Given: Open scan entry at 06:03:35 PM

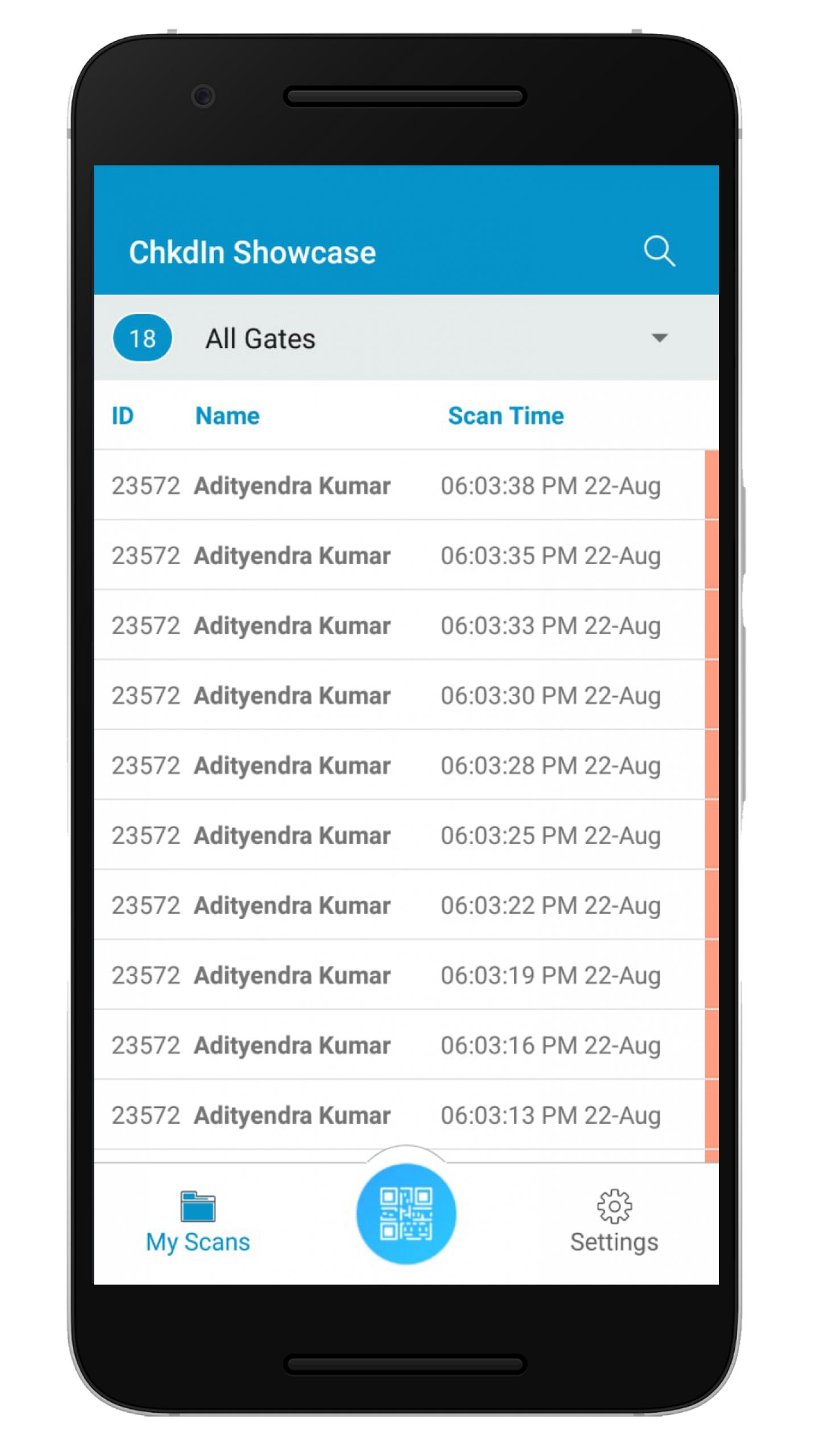Looking at the screenshot, I should [x=398, y=556].
